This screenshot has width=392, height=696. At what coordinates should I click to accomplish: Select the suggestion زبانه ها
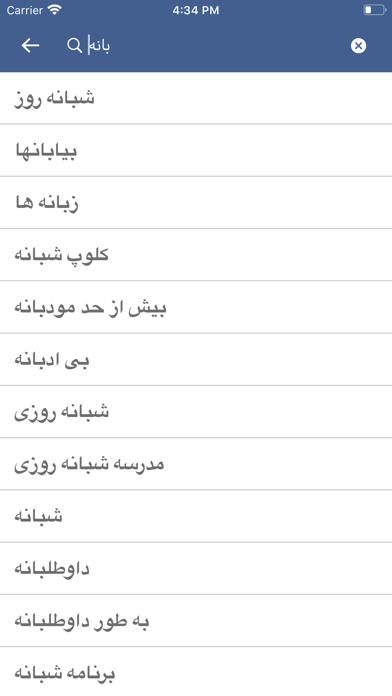[196, 203]
